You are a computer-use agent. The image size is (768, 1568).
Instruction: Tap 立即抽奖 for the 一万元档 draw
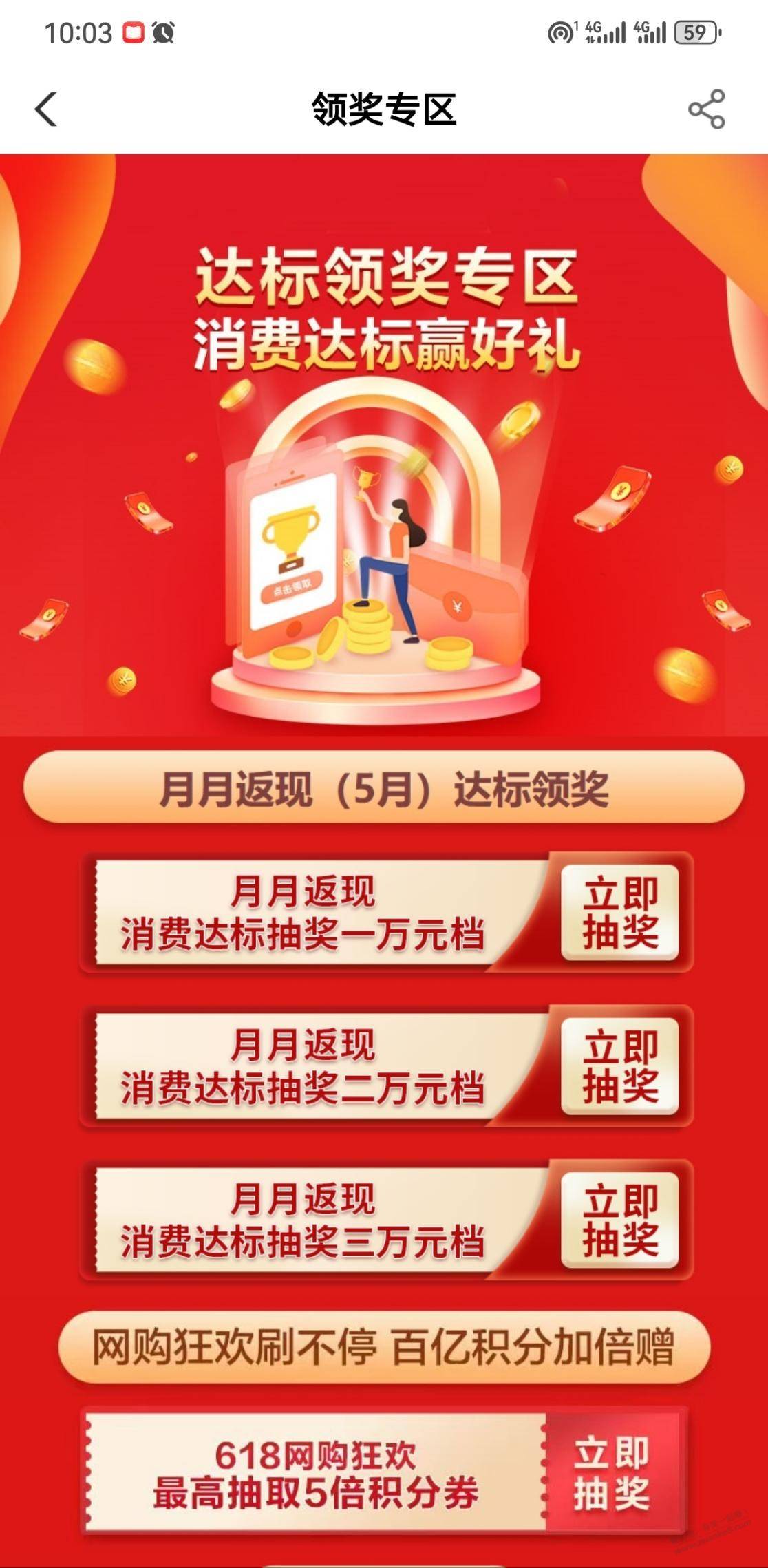[620, 913]
